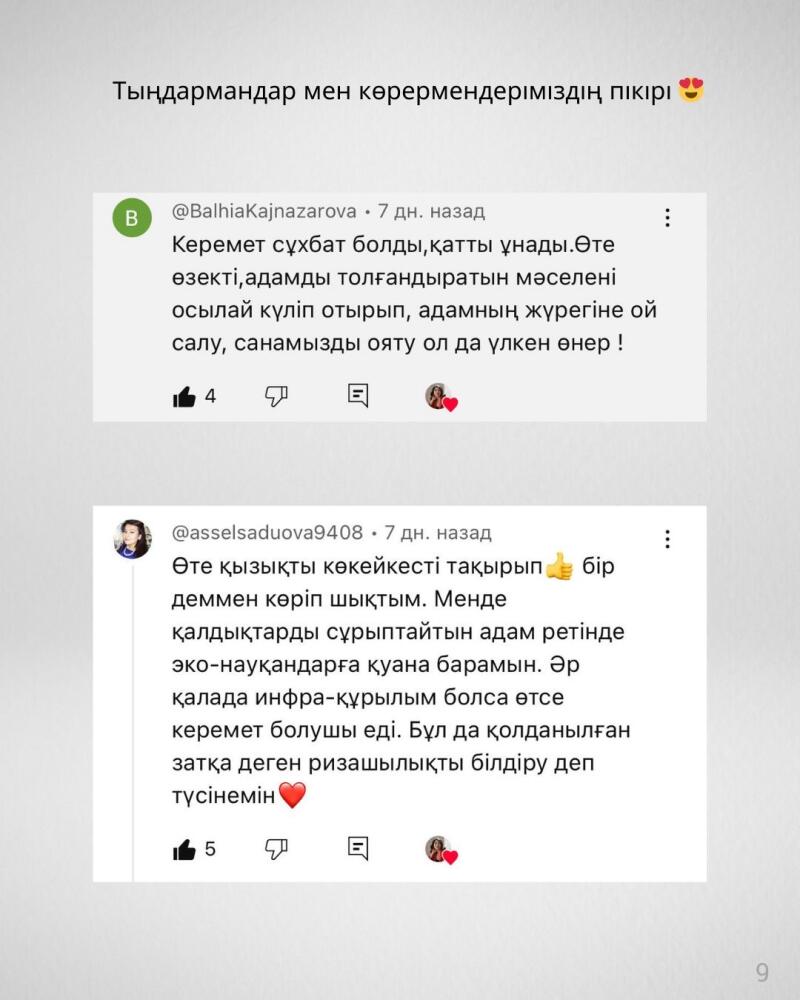Open @BalhiaKajnazarova's channel from username
The width and height of the screenshot is (800, 1000).
(263, 211)
